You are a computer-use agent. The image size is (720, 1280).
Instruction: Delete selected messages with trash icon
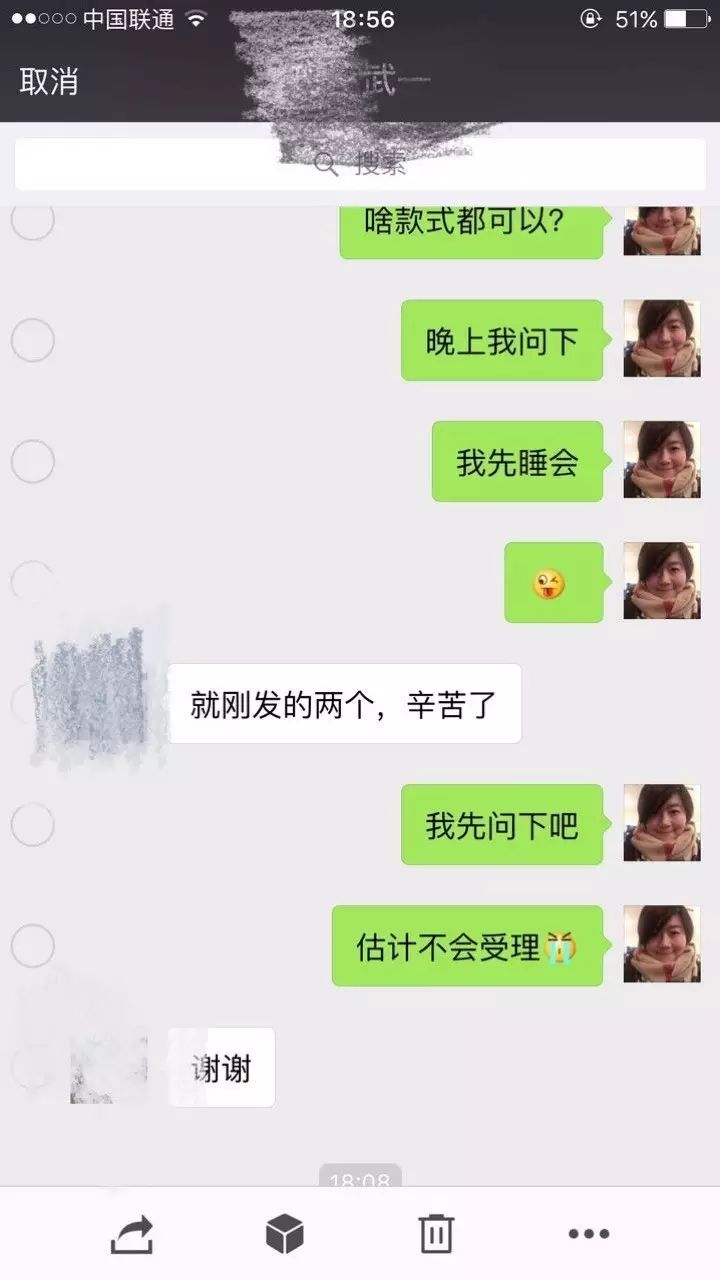436,1233
